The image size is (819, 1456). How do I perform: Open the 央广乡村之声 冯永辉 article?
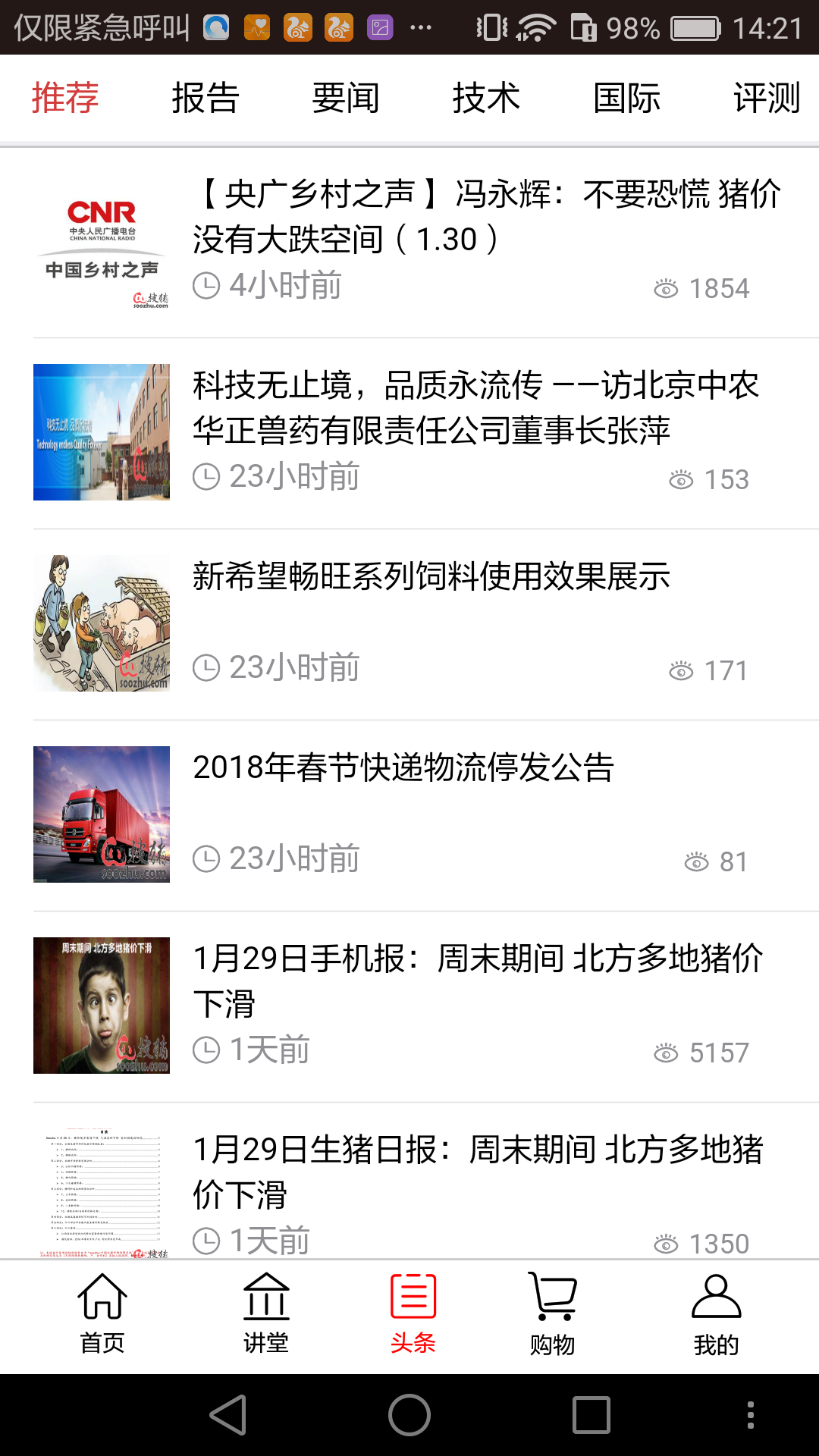pyautogui.click(x=485, y=217)
